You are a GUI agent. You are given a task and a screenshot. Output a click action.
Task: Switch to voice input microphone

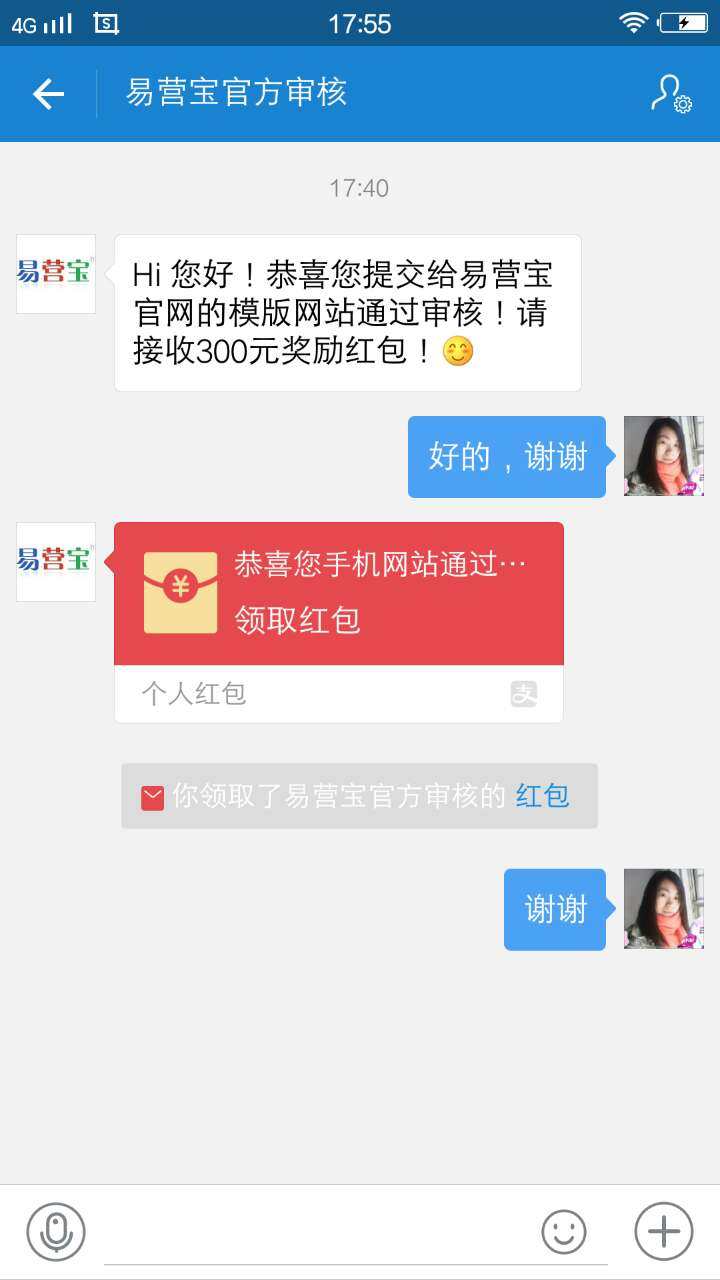pyautogui.click(x=56, y=1231)
